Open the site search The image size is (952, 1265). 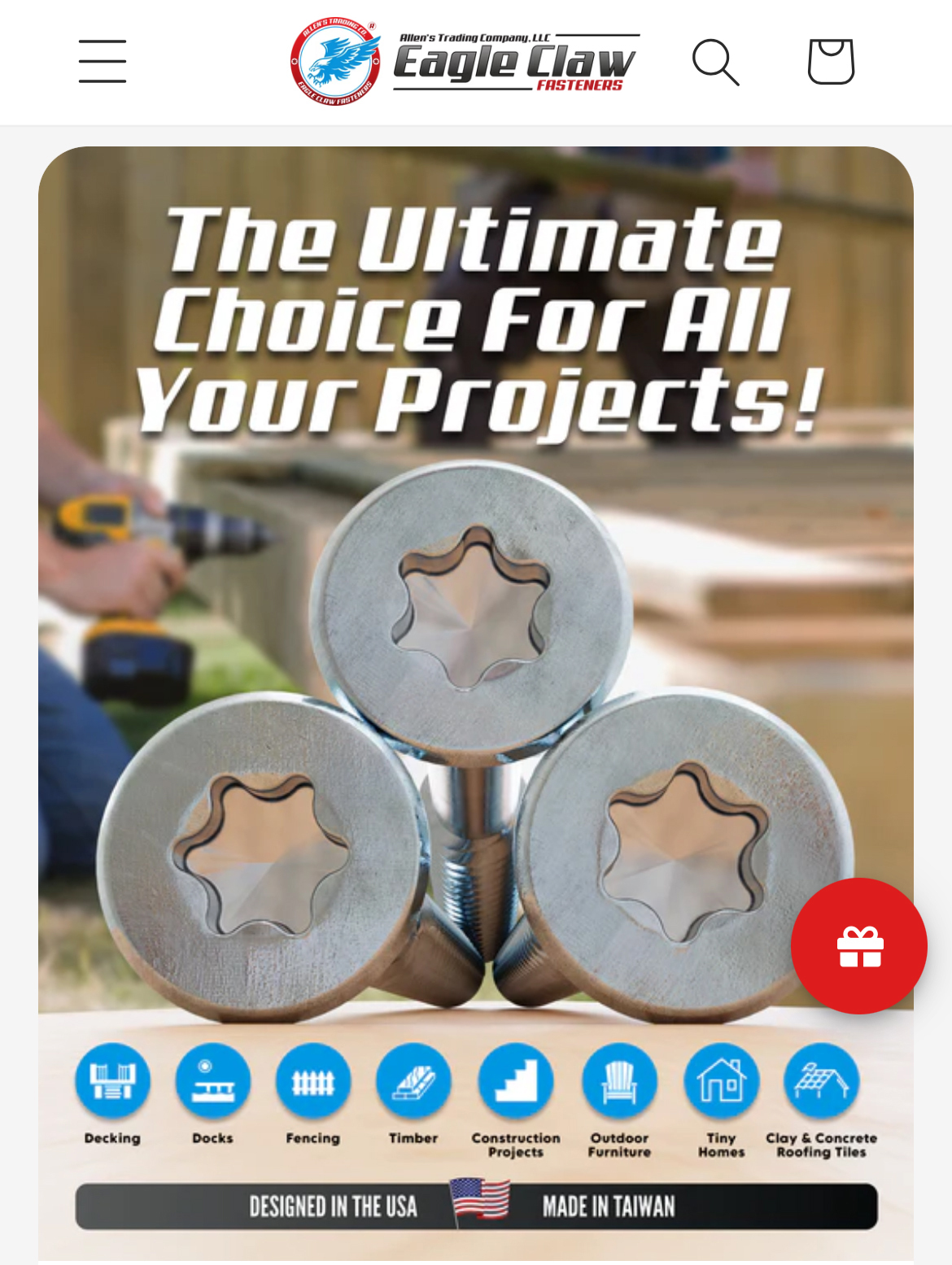tap(715, 63)
